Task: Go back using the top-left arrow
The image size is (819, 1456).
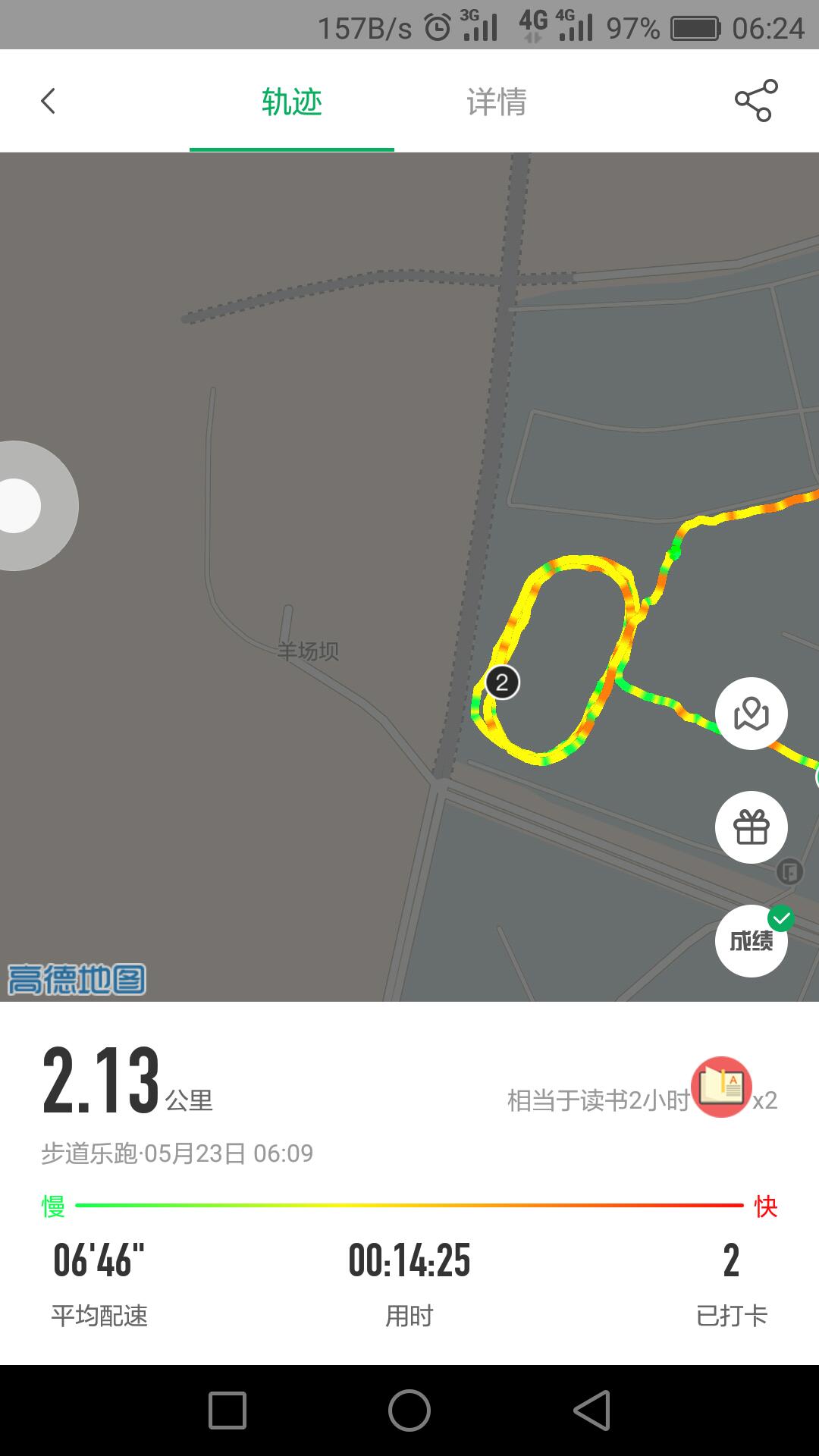Action: click(x=49, y=101)
